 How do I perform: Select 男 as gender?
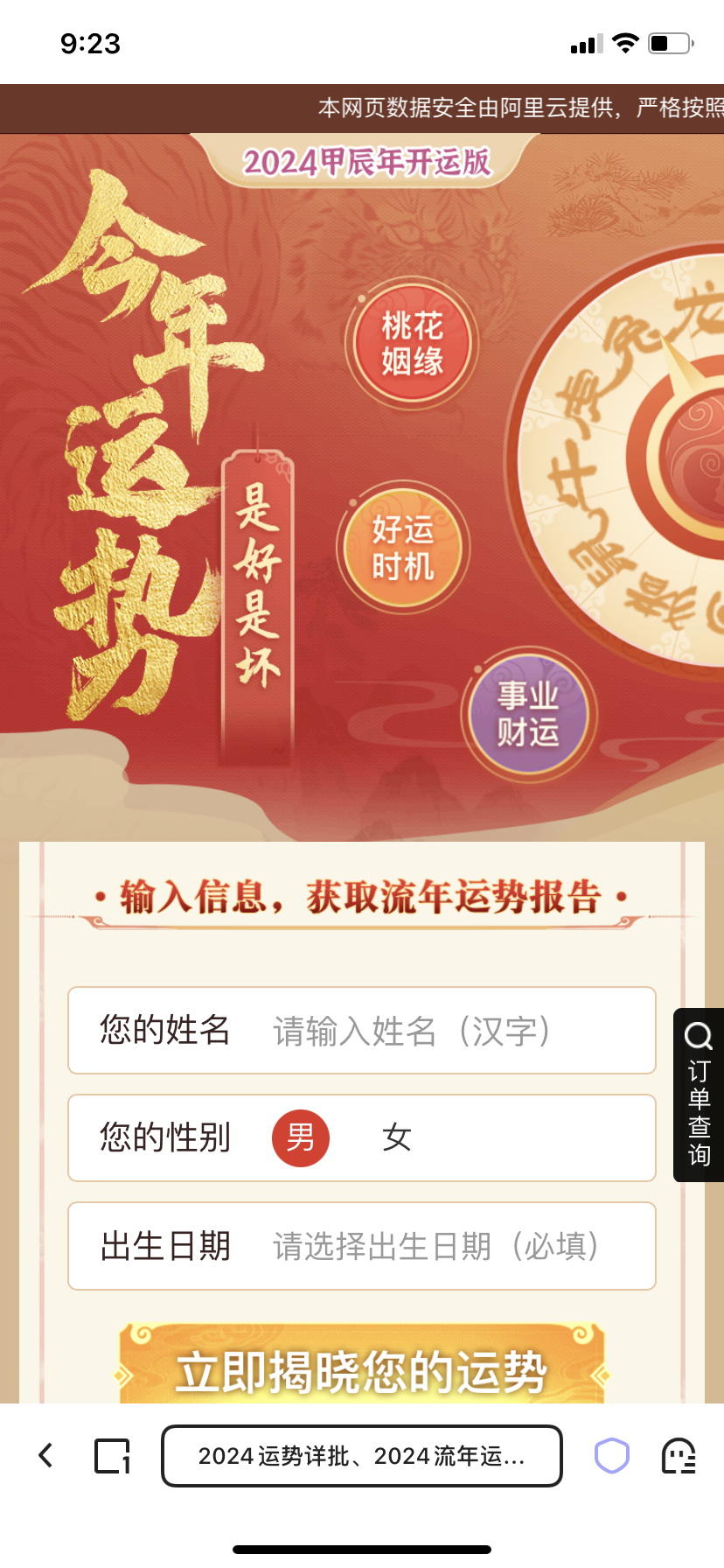coord(300,1138)
